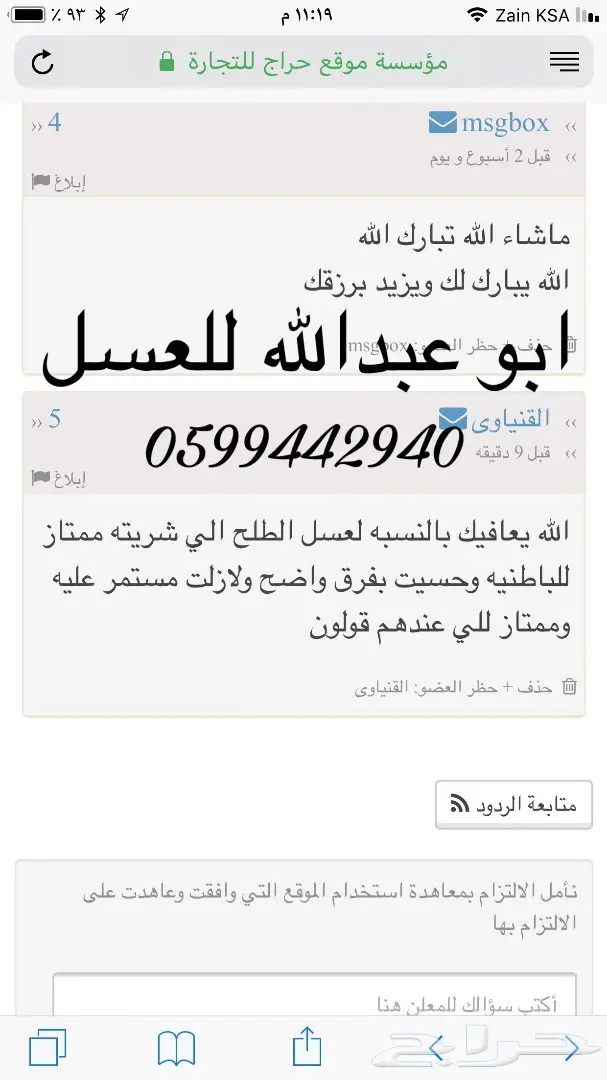Report the comment by القنياوى
This screenshot has width=607, height=1080.
[x=58, y=477]
